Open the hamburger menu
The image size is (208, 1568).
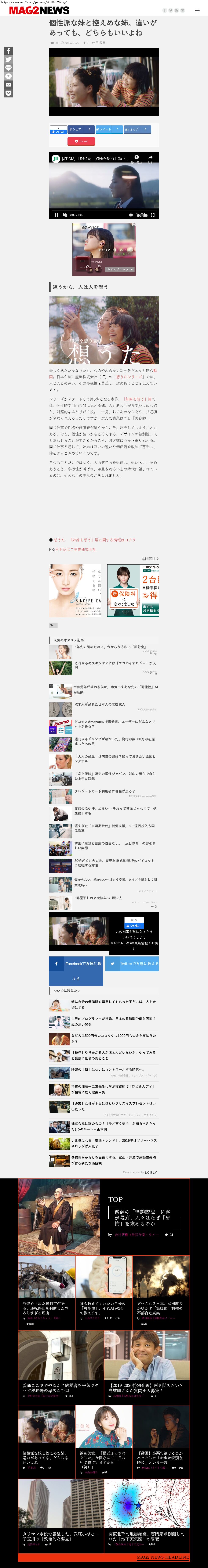(x=196, y=10)
